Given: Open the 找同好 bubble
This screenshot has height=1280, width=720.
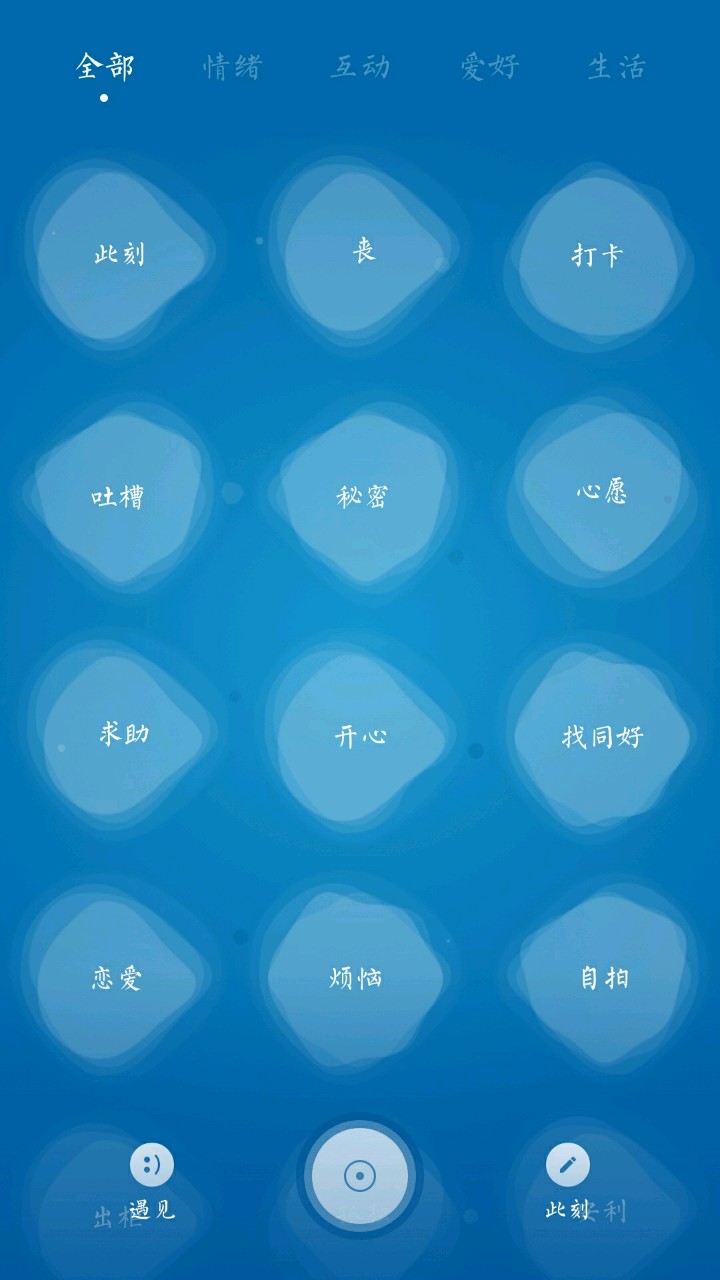Looking at the screenshot, I should [602, 737].
